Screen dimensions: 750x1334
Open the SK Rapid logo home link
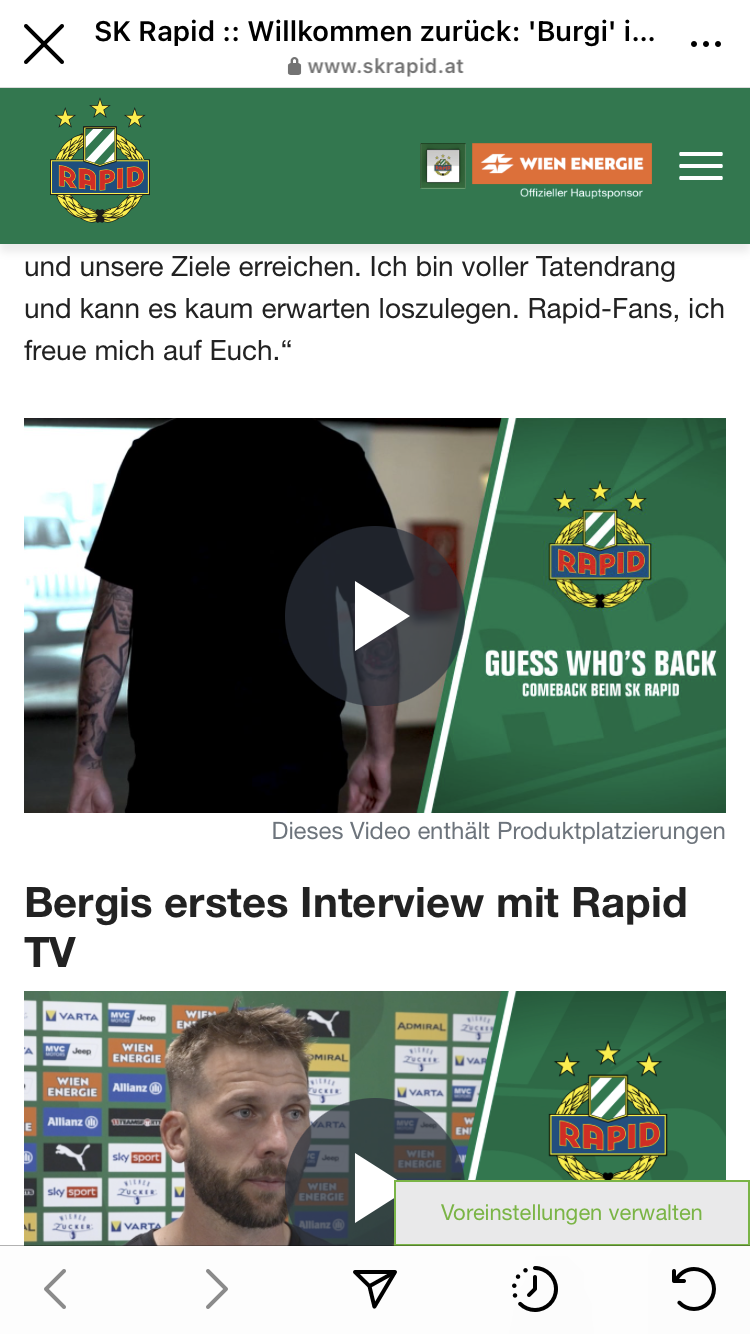click(x=100, y=160)
